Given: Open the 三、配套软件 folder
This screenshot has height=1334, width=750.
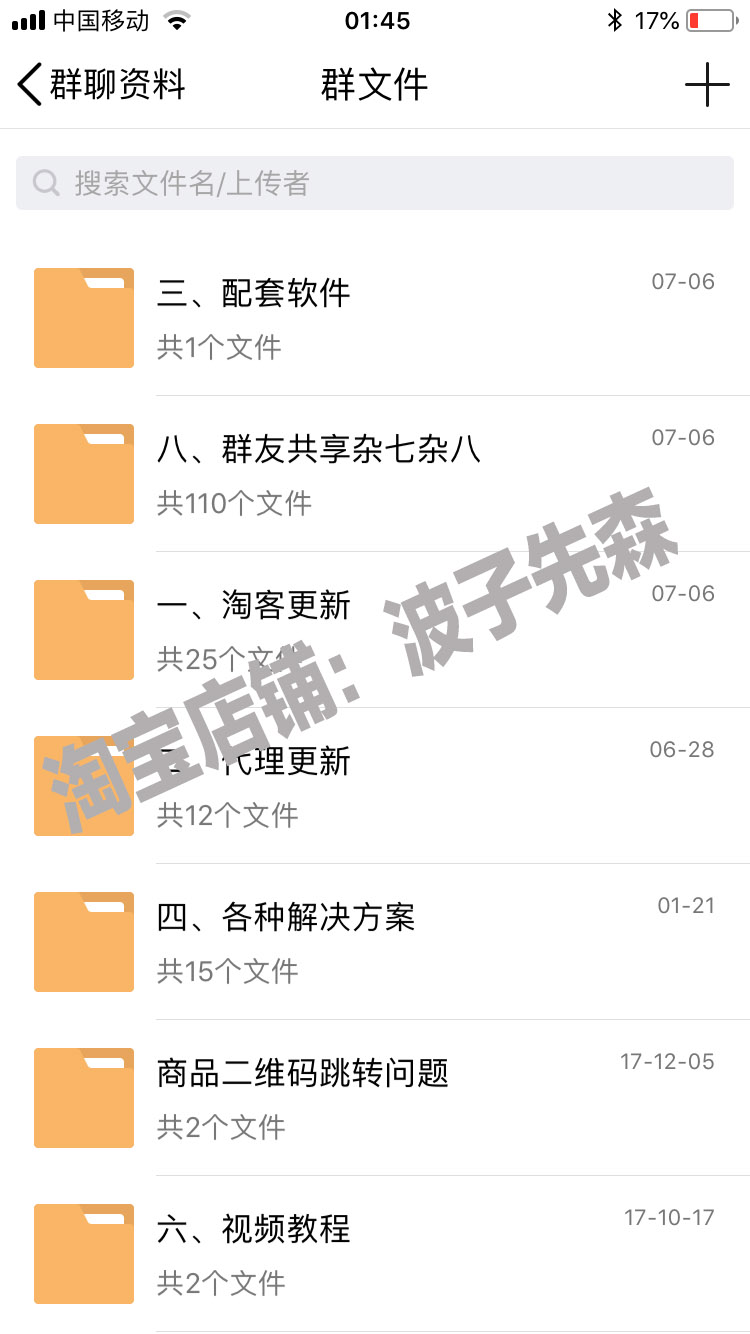Looking at the screenshot, I should tap(375, 318).
